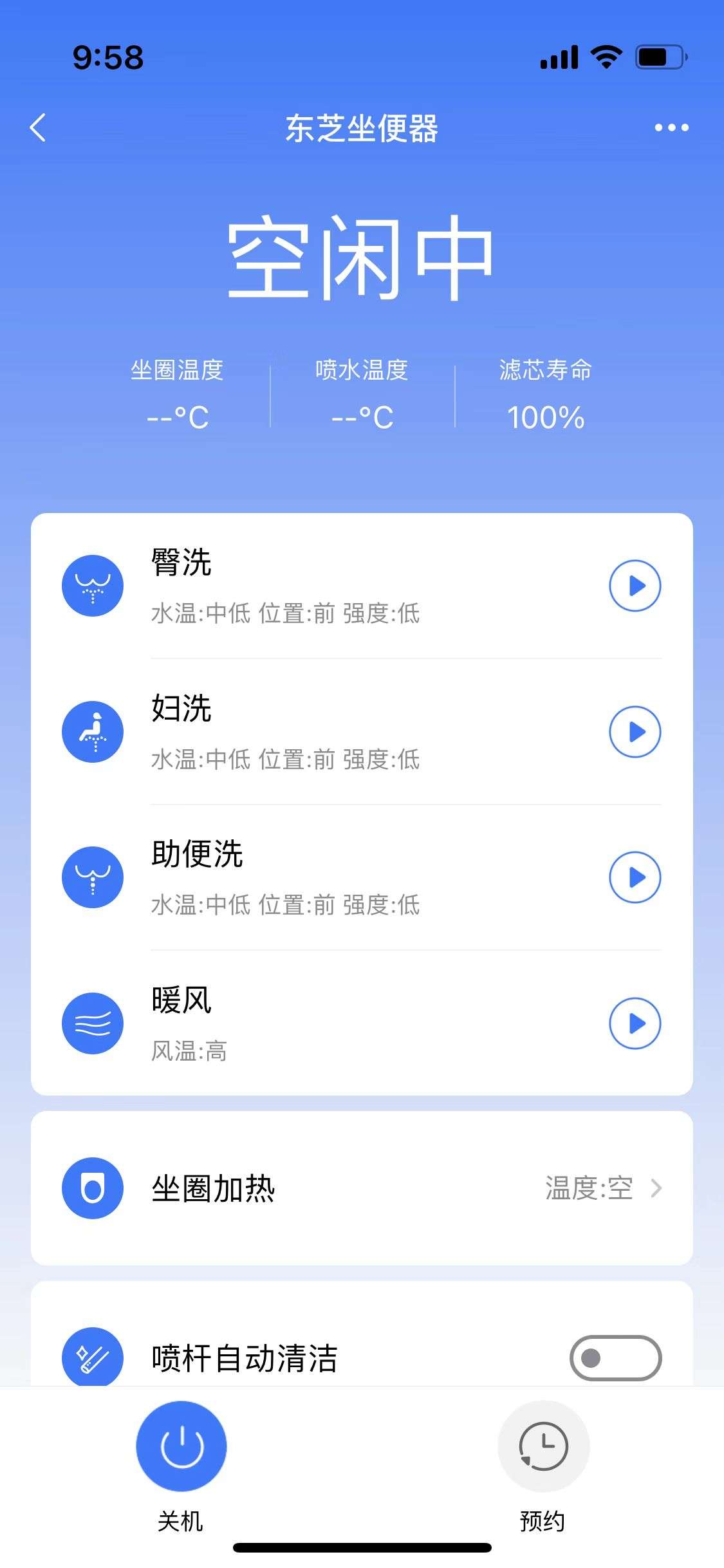Image resolution: width=724 pixels, height=1568 pixels.
Task: Click the 坐圈加热 seat heating icon
Action: click(92, 1188)
